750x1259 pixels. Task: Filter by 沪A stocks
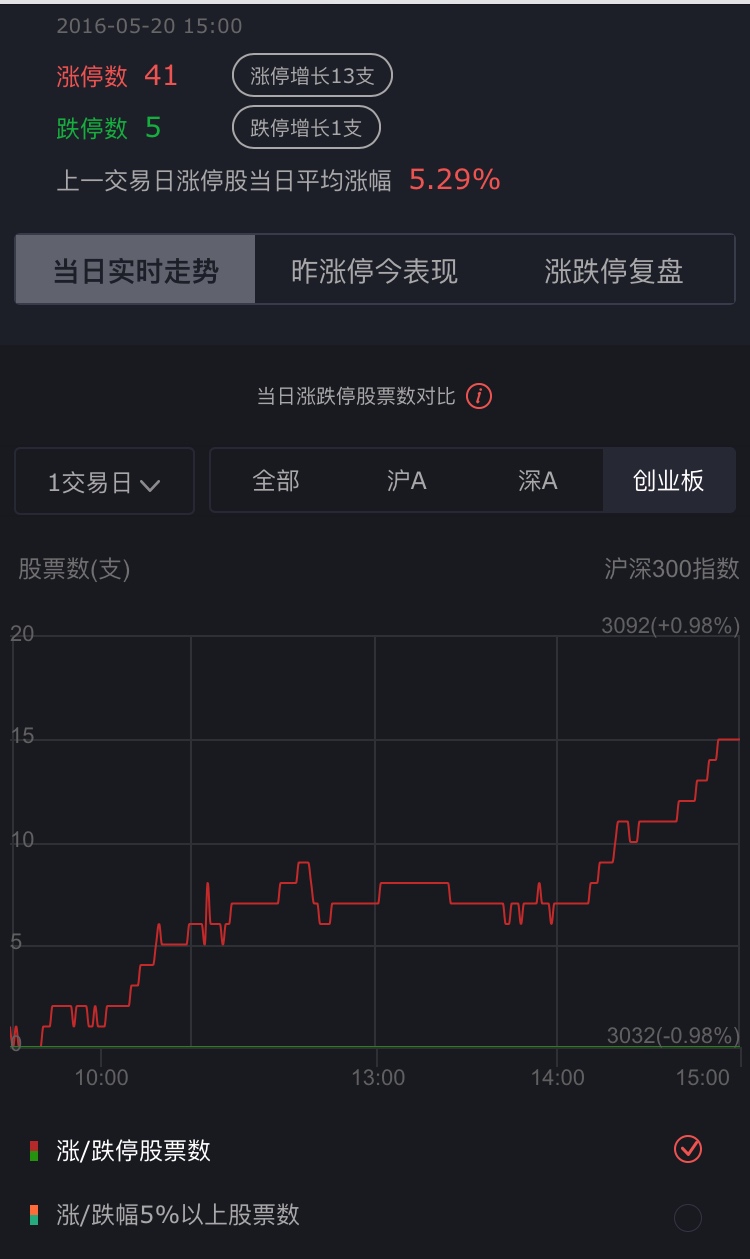click(407, 481)
